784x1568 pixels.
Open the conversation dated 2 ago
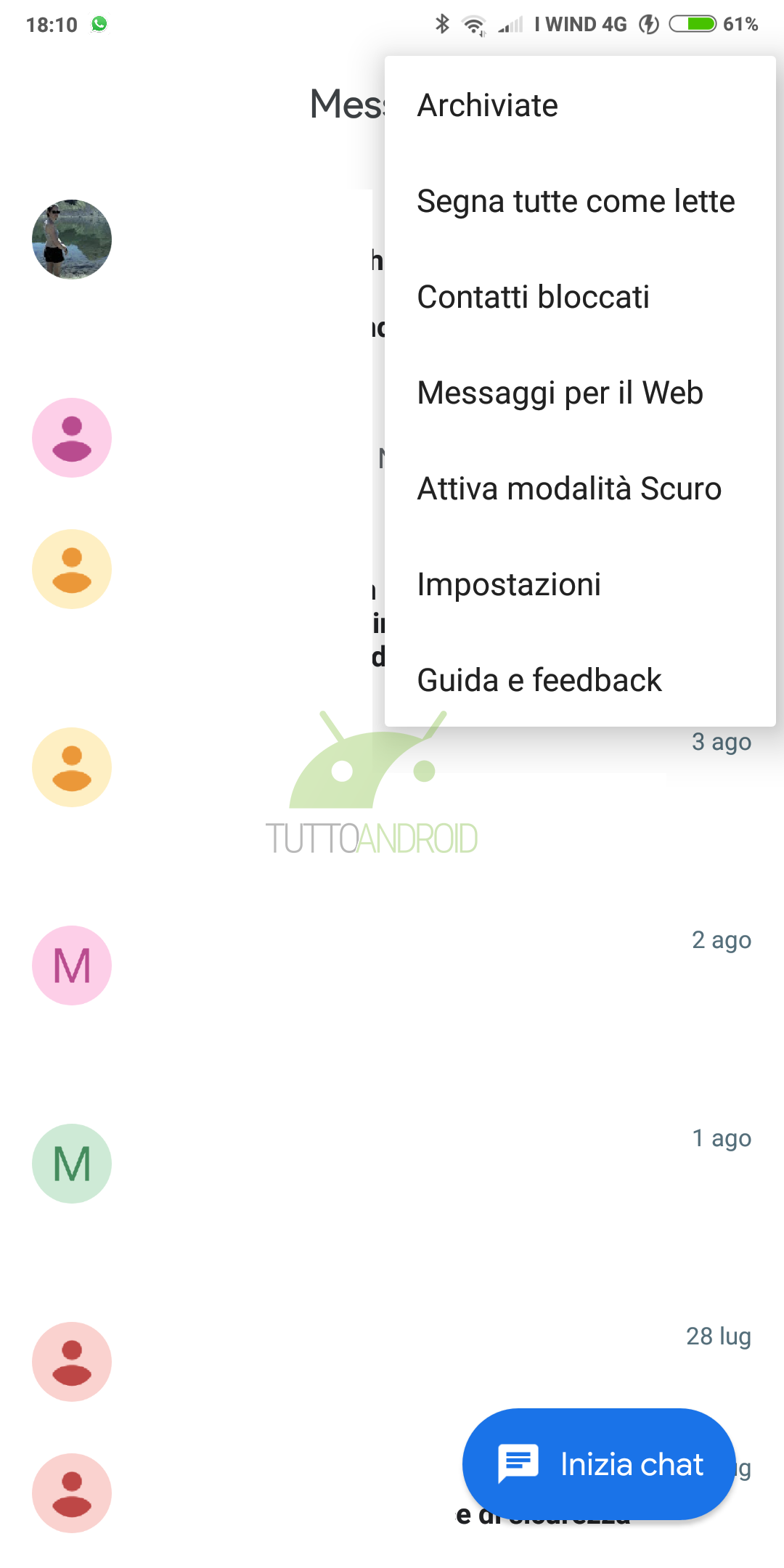pos(392,965)
